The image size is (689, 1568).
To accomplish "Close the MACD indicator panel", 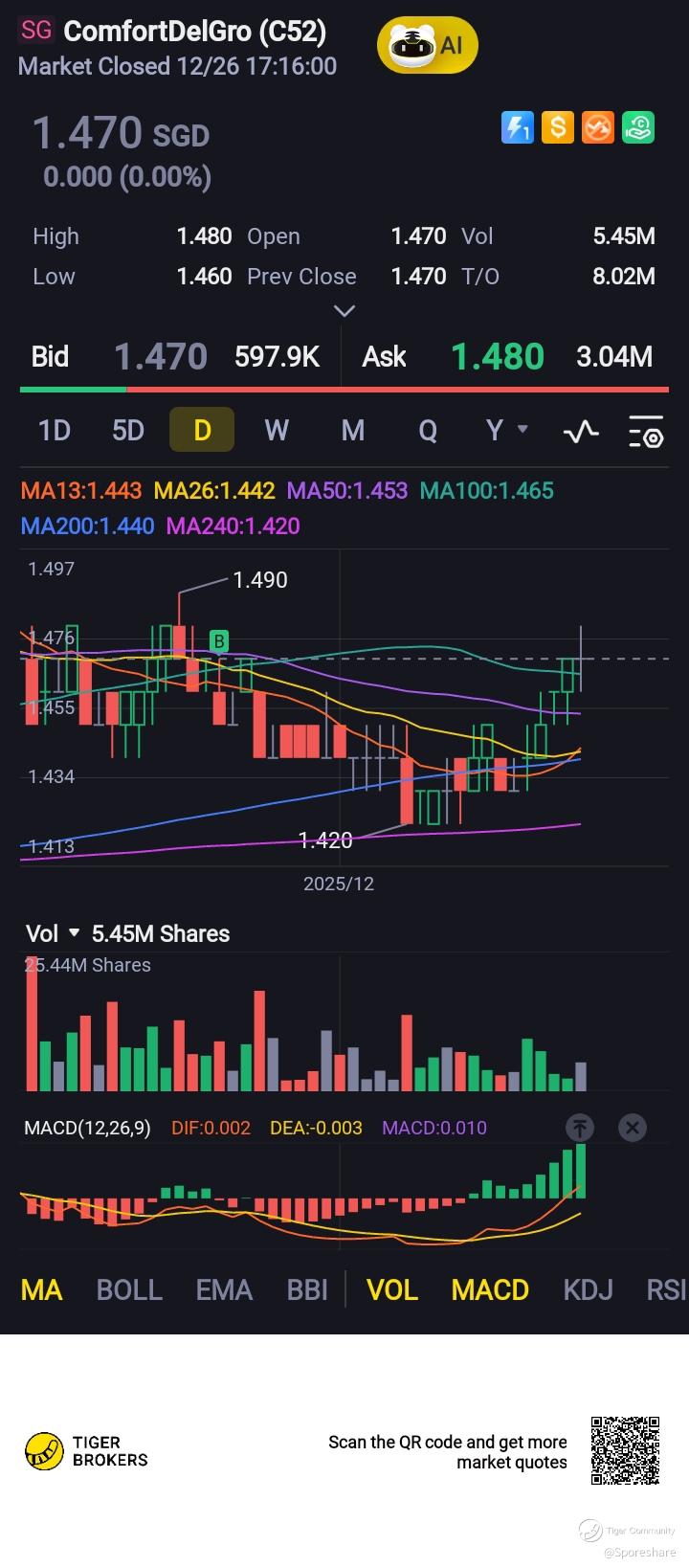I will coord(632,1128).
